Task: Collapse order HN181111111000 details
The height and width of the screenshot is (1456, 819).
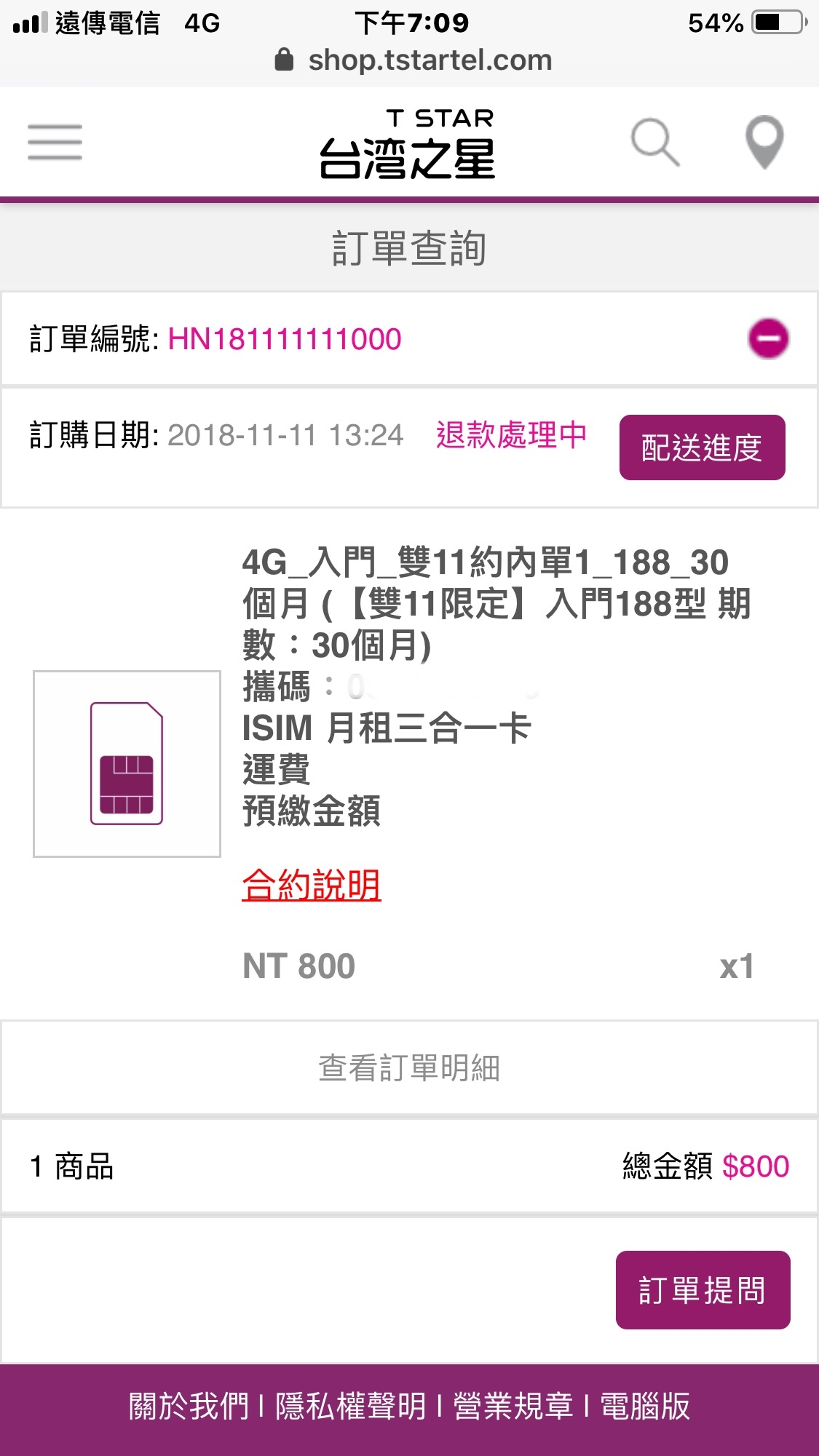Action: click(x=768, y=338)
